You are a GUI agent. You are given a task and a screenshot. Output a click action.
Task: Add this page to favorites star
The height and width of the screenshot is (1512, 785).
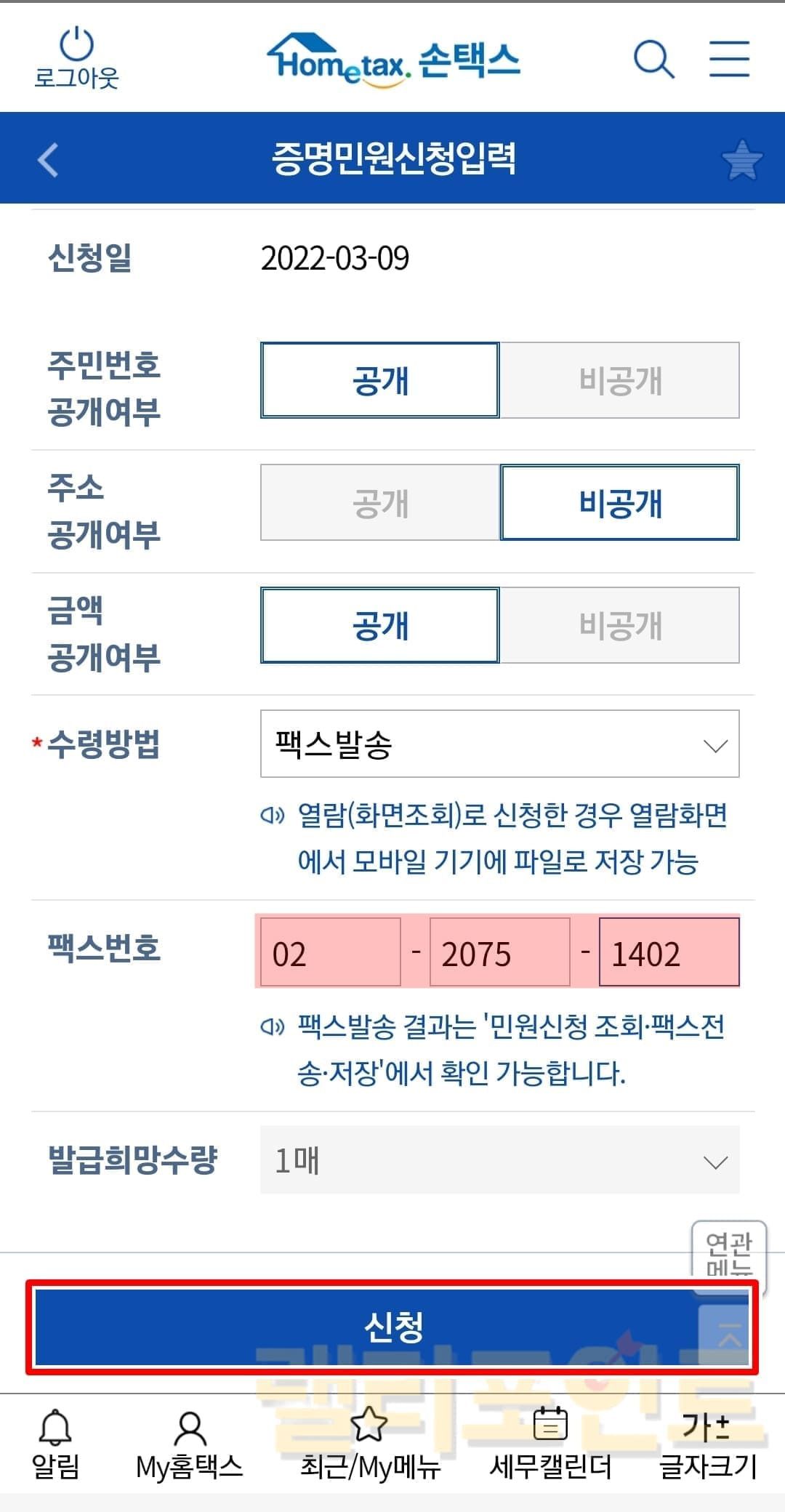coord(741,159)
